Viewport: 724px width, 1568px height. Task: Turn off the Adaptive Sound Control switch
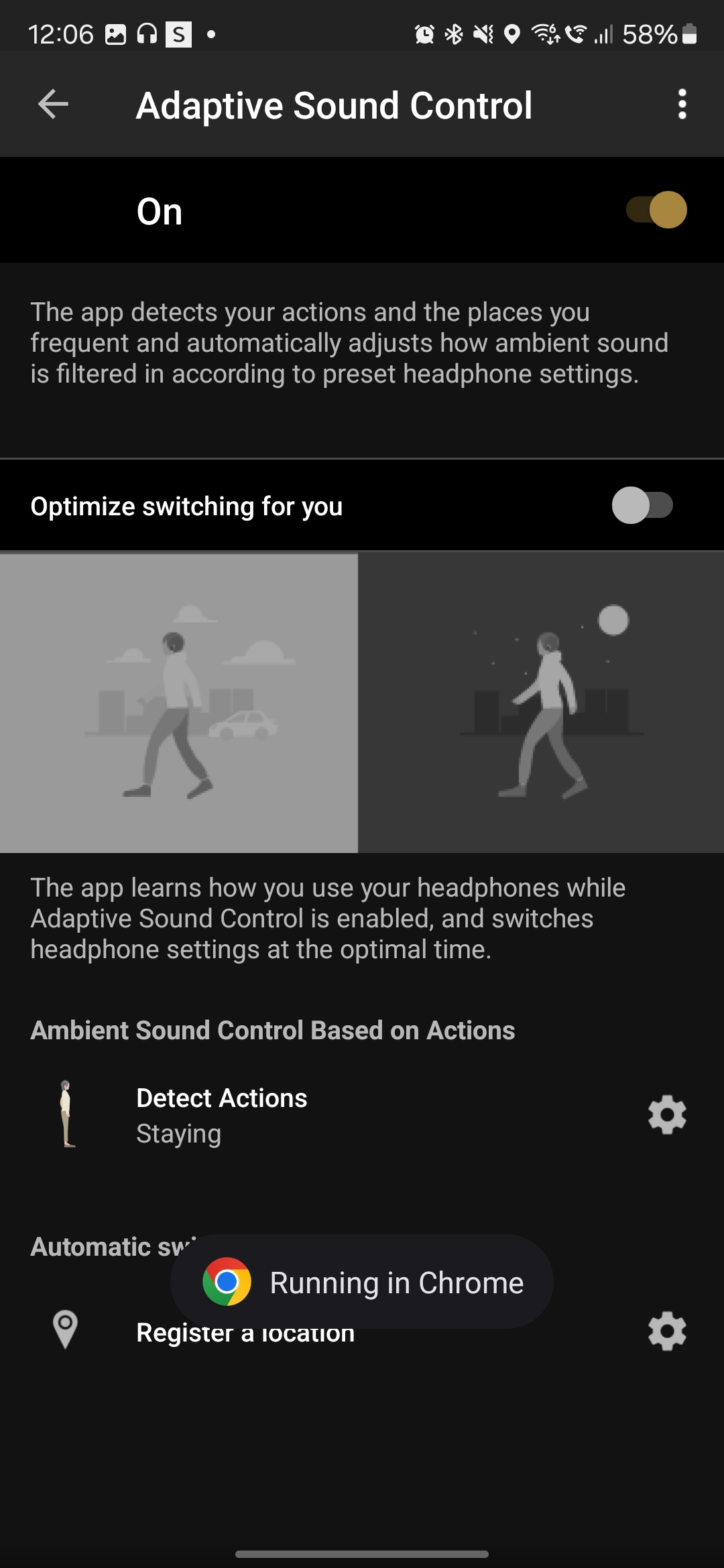[656, 210]
